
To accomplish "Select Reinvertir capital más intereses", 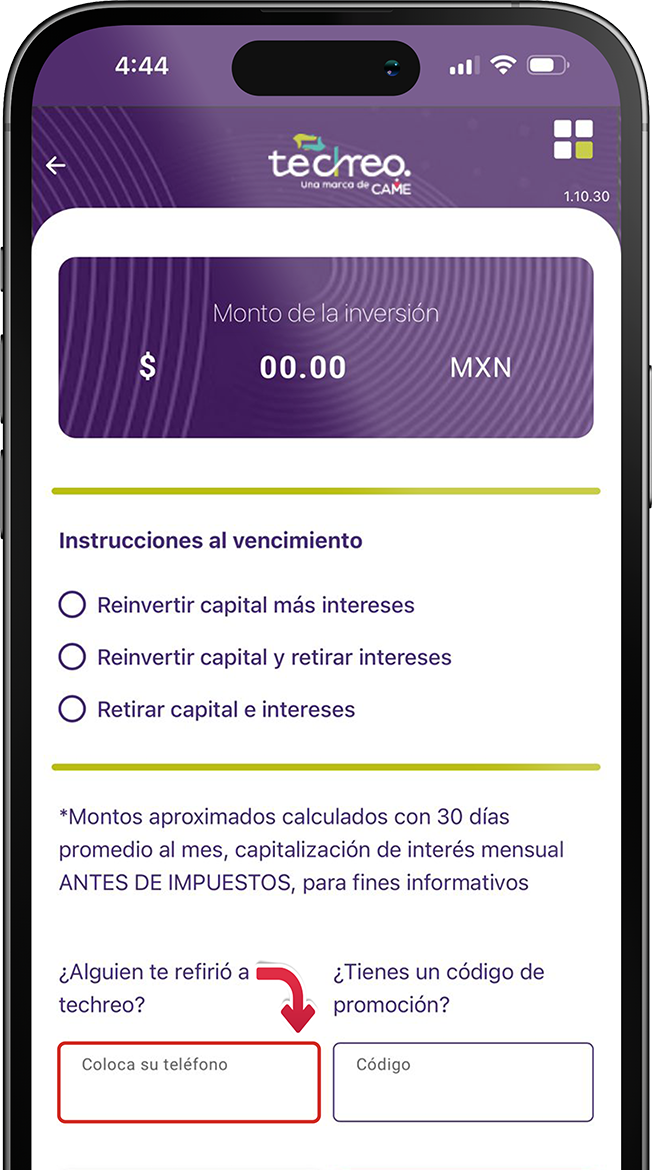I will pyautogui.click(x=72, y=605).
